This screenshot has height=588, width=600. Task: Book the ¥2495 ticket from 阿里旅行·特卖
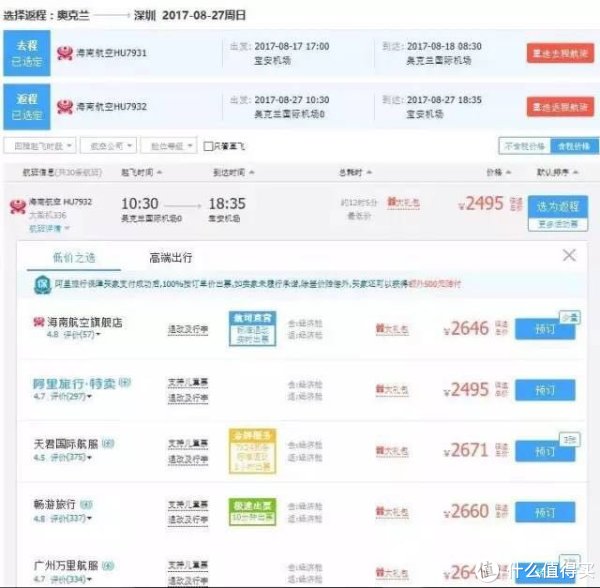[x=545, y=390]
